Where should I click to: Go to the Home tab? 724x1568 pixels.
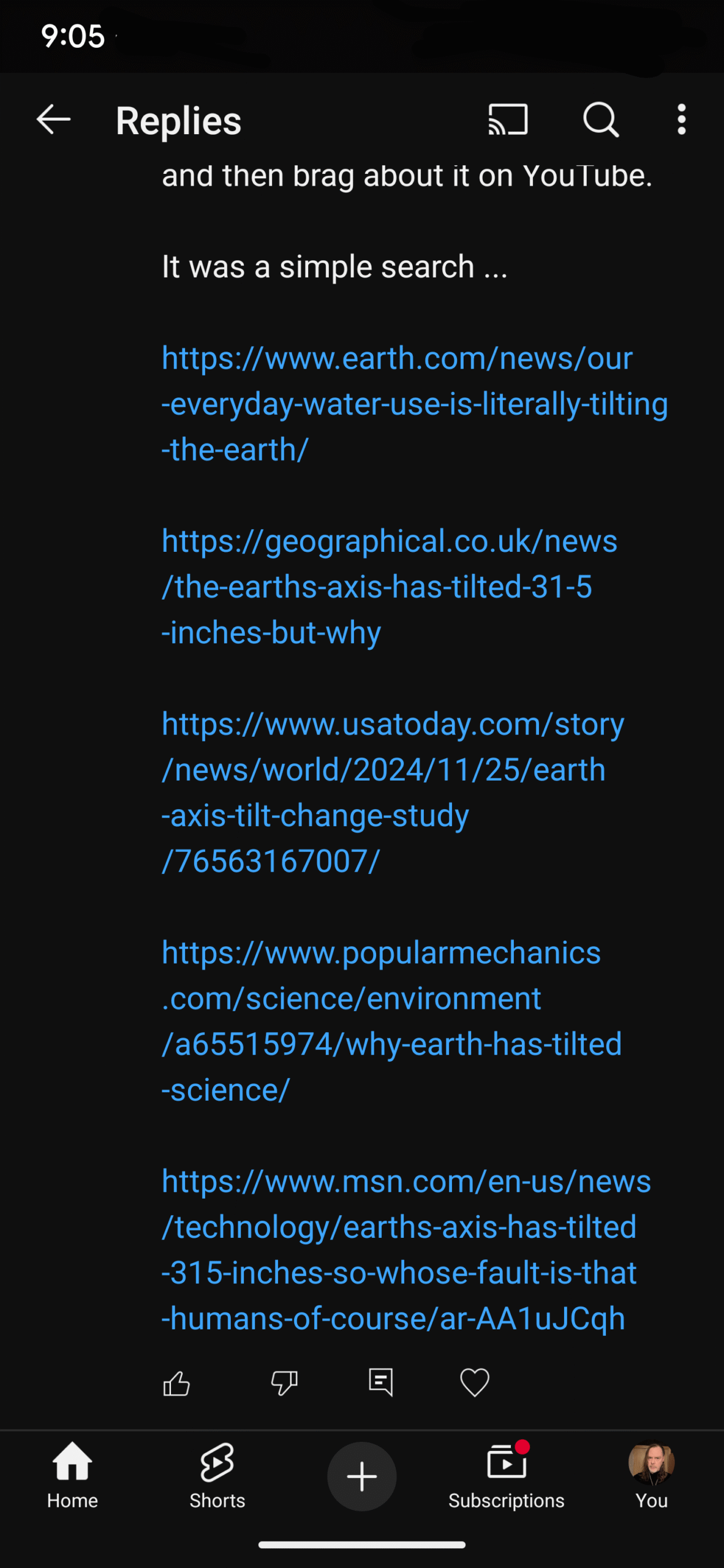point(72,1476)
